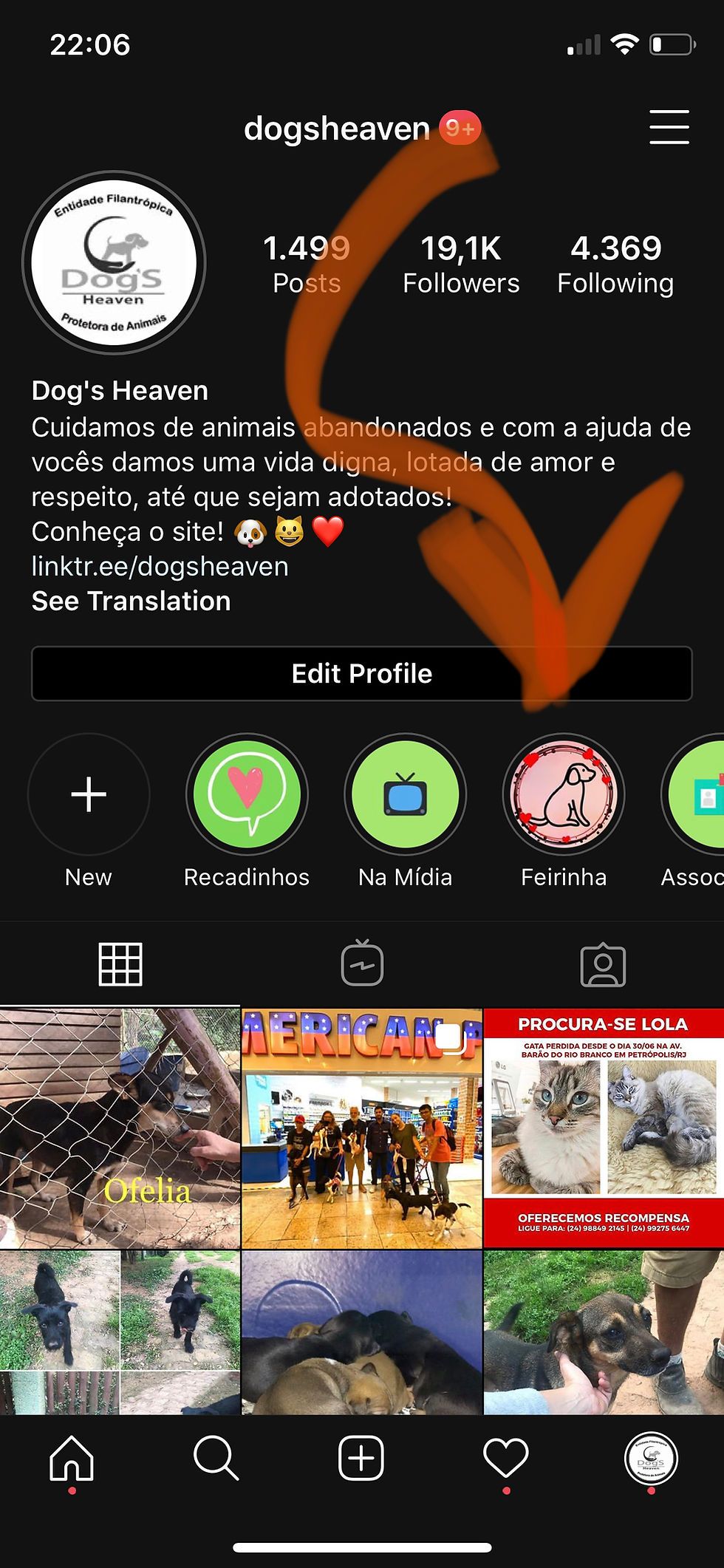View the Followers list
This screenshot has height=1568, width=724.
(x=461, y=264)
